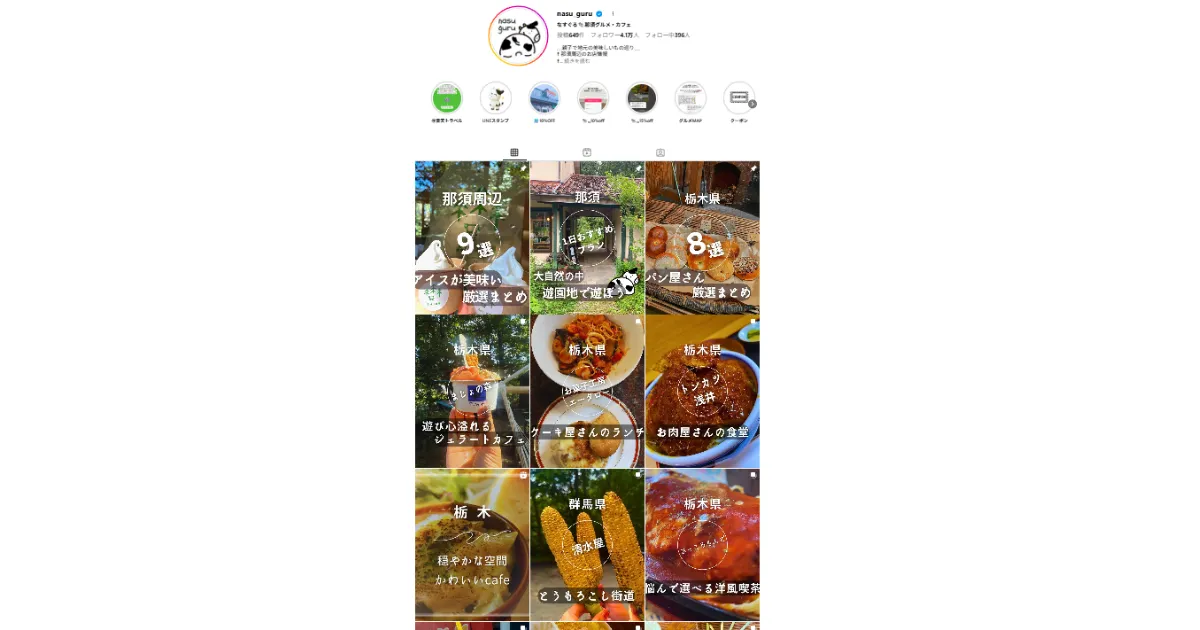Open the LINEスタンプ story highlight
Viewport: 1200px width, 630px height.
click(495, 98)
